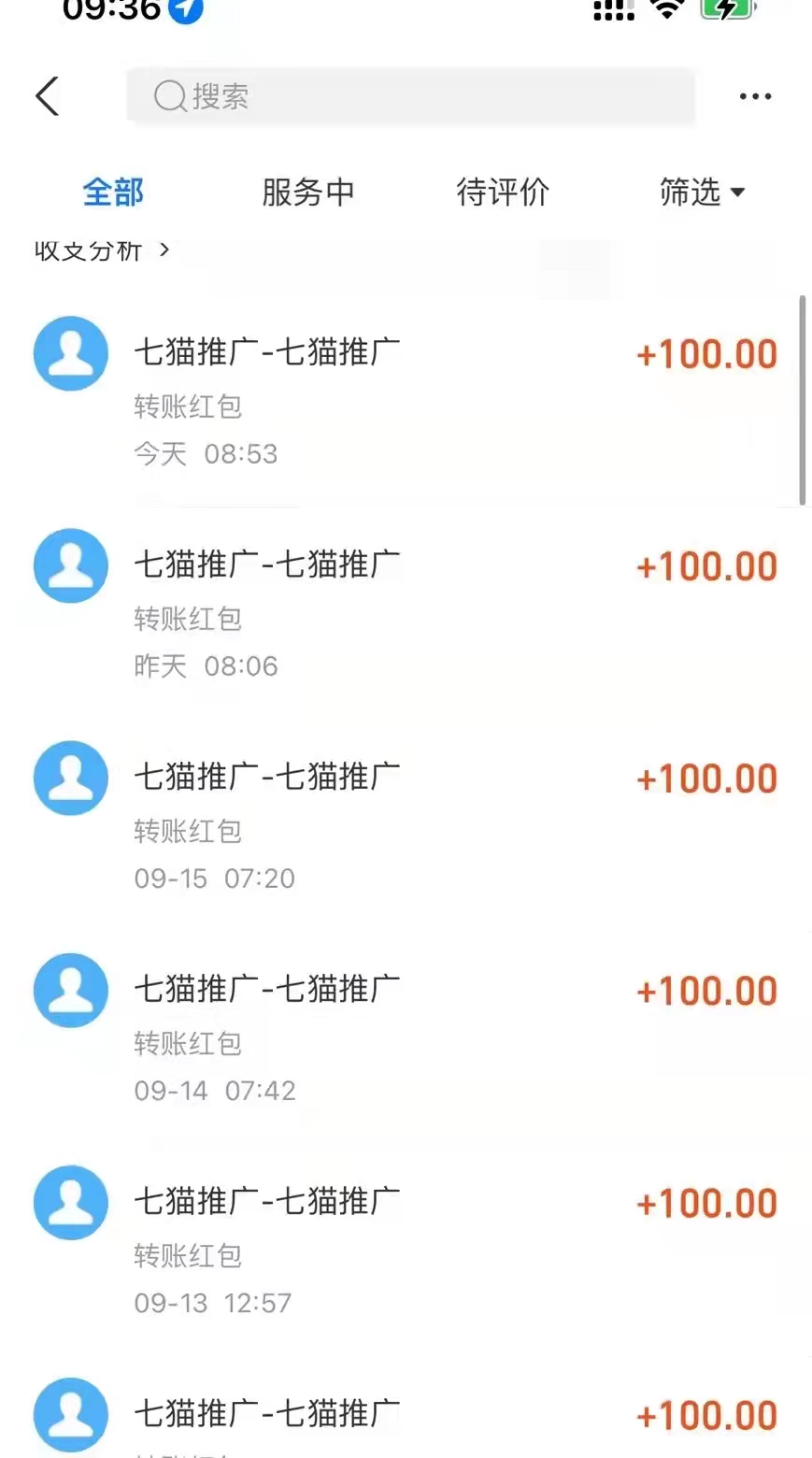The image size is (812, 1458).
Task: Expand the 筛选 filter dropdown
Action: (x=701, y=193)
